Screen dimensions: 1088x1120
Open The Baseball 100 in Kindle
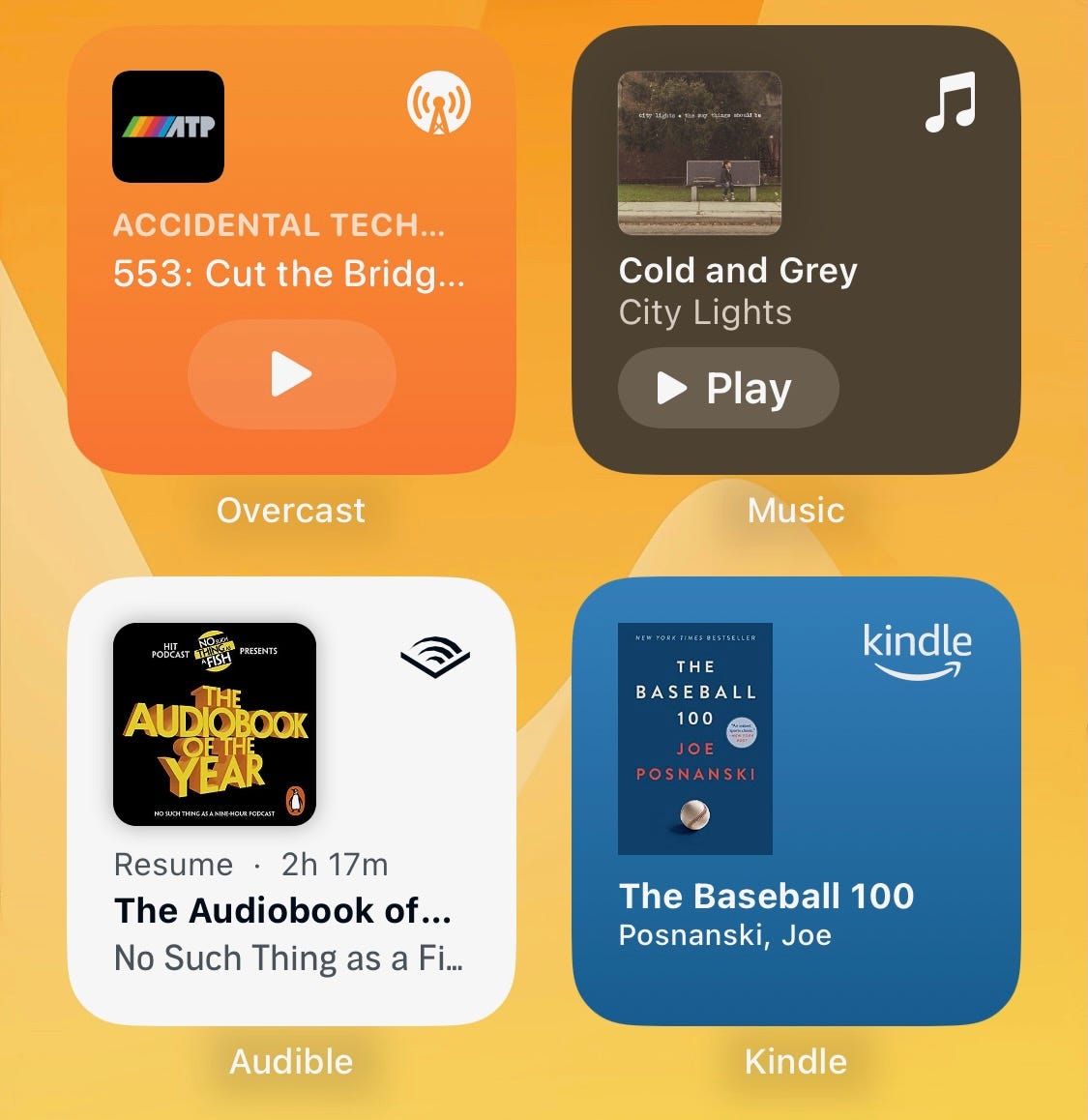795,803
